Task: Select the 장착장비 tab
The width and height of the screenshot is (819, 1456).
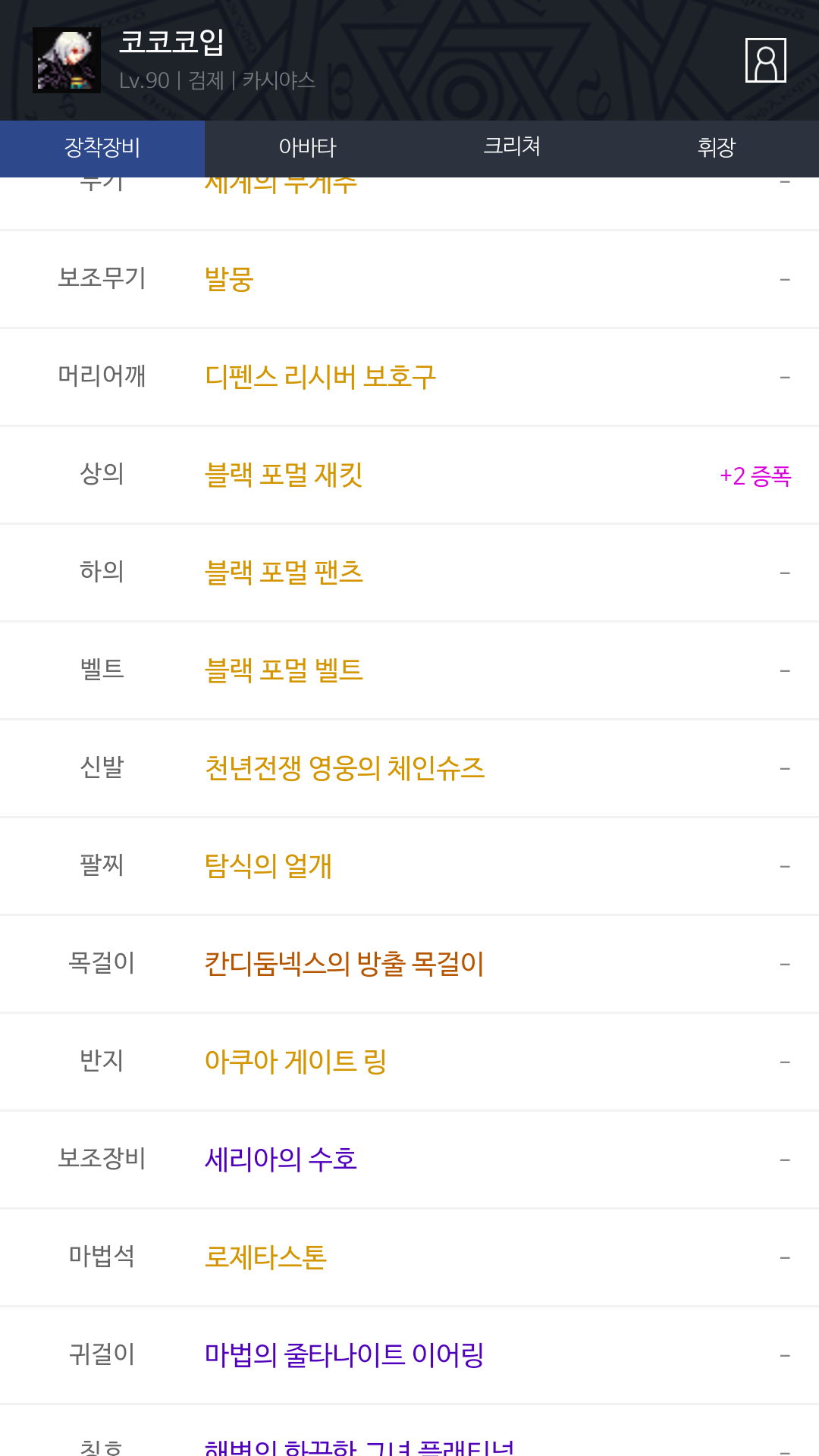Action: coord(102,148)
